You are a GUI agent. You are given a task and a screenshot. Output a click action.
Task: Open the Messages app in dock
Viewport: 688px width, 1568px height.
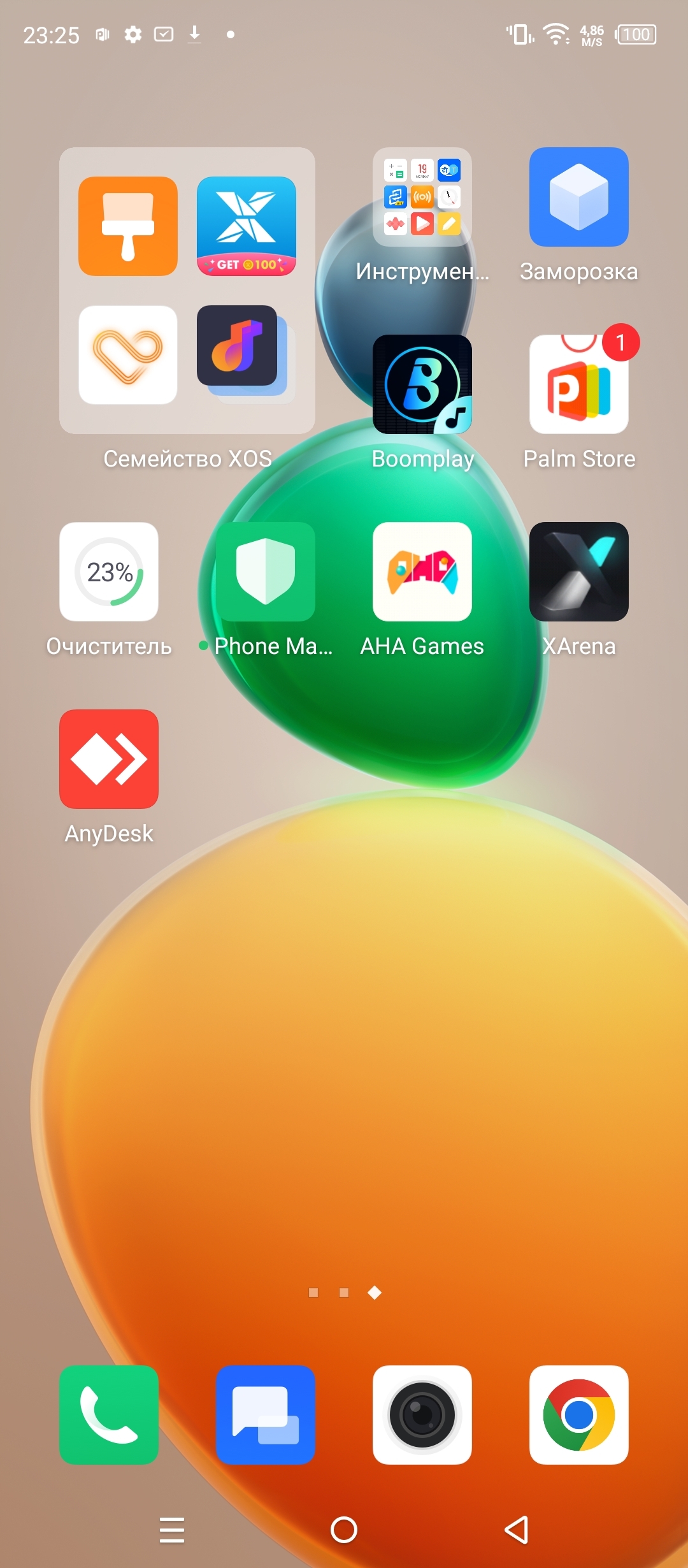coord(266,1414)
